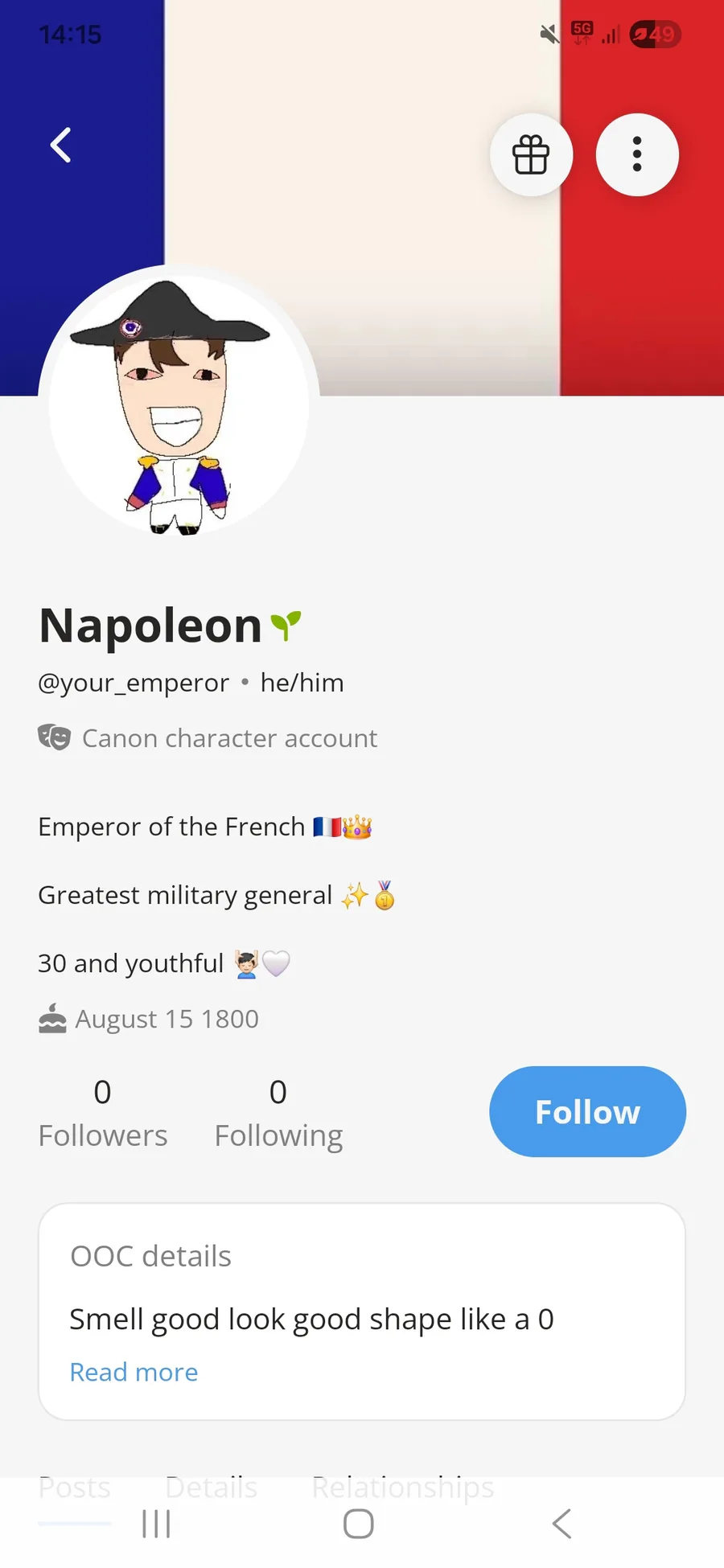724x1568 pixels.
Task: Open the gift icon on the banner
Action: coord(531,154)
